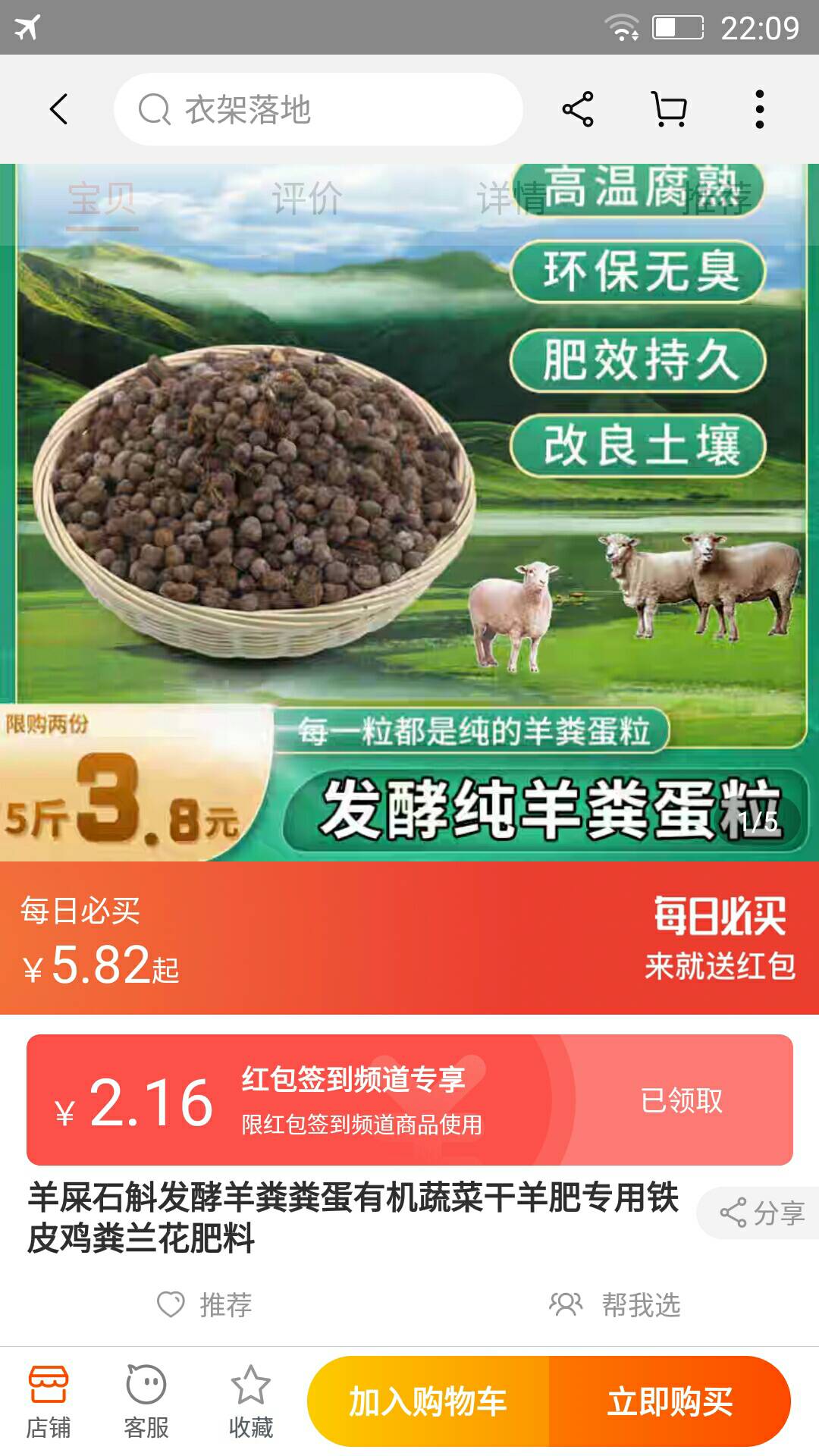Contact 客服 customer service
Screen dimensions: 819x1456
click(146, 1401)
